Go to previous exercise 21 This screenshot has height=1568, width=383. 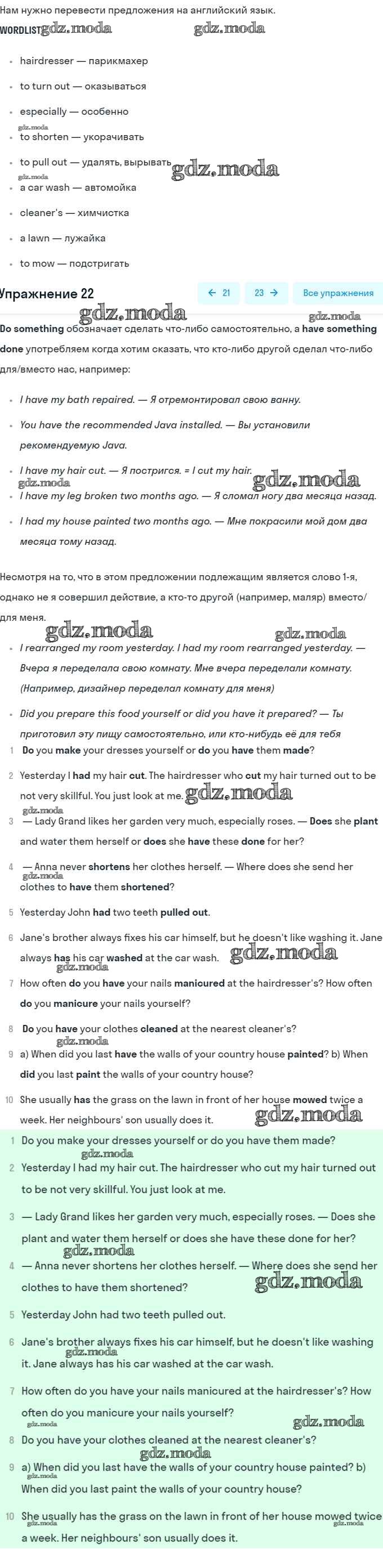tap(219, 293)
